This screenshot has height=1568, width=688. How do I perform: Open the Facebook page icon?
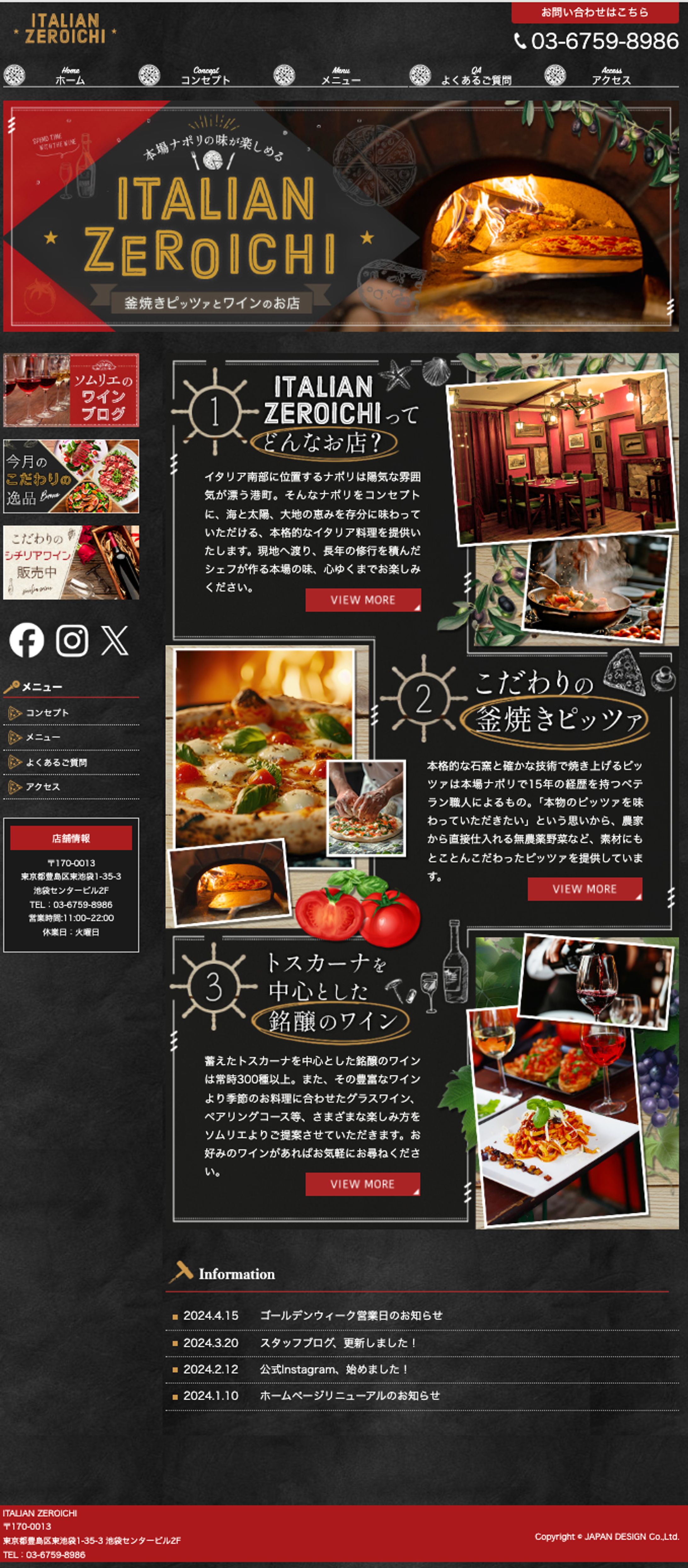point(27,640)
